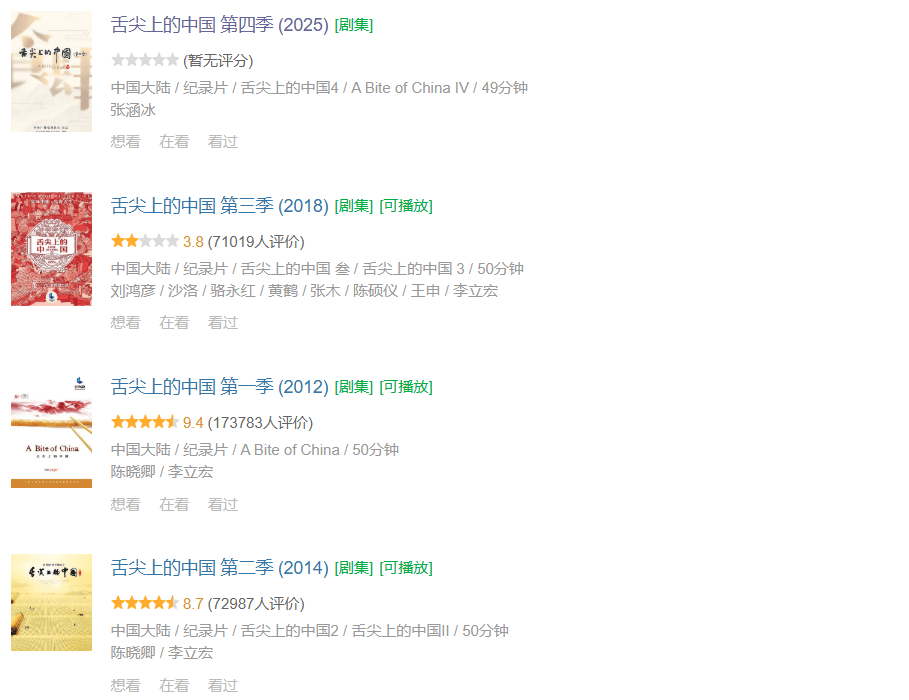Select 可播放 tag beside 第一季
Screen dimensions: 909x700
click(405, 387)
